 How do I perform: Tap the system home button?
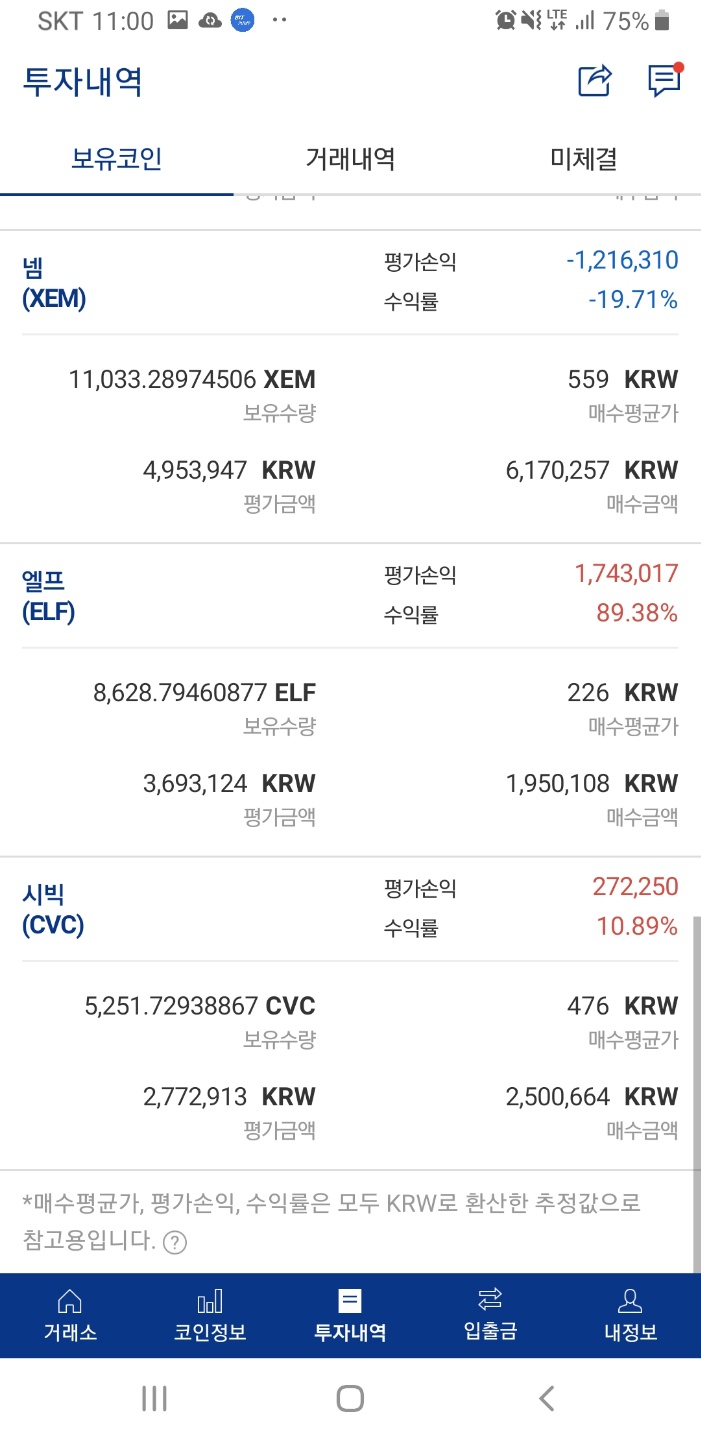[x=350, y=1398]
